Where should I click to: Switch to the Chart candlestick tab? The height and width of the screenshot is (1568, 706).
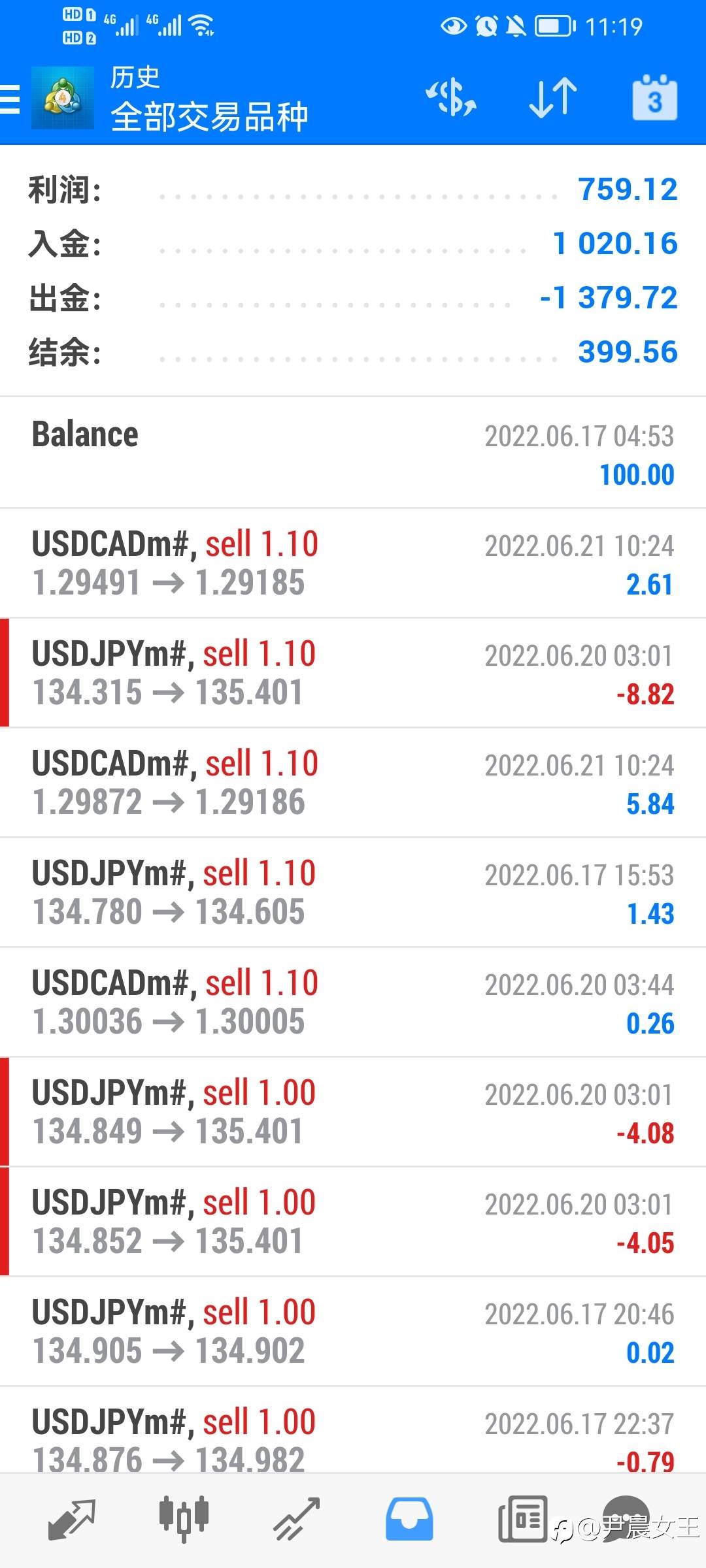click(x=184, y=1520)
